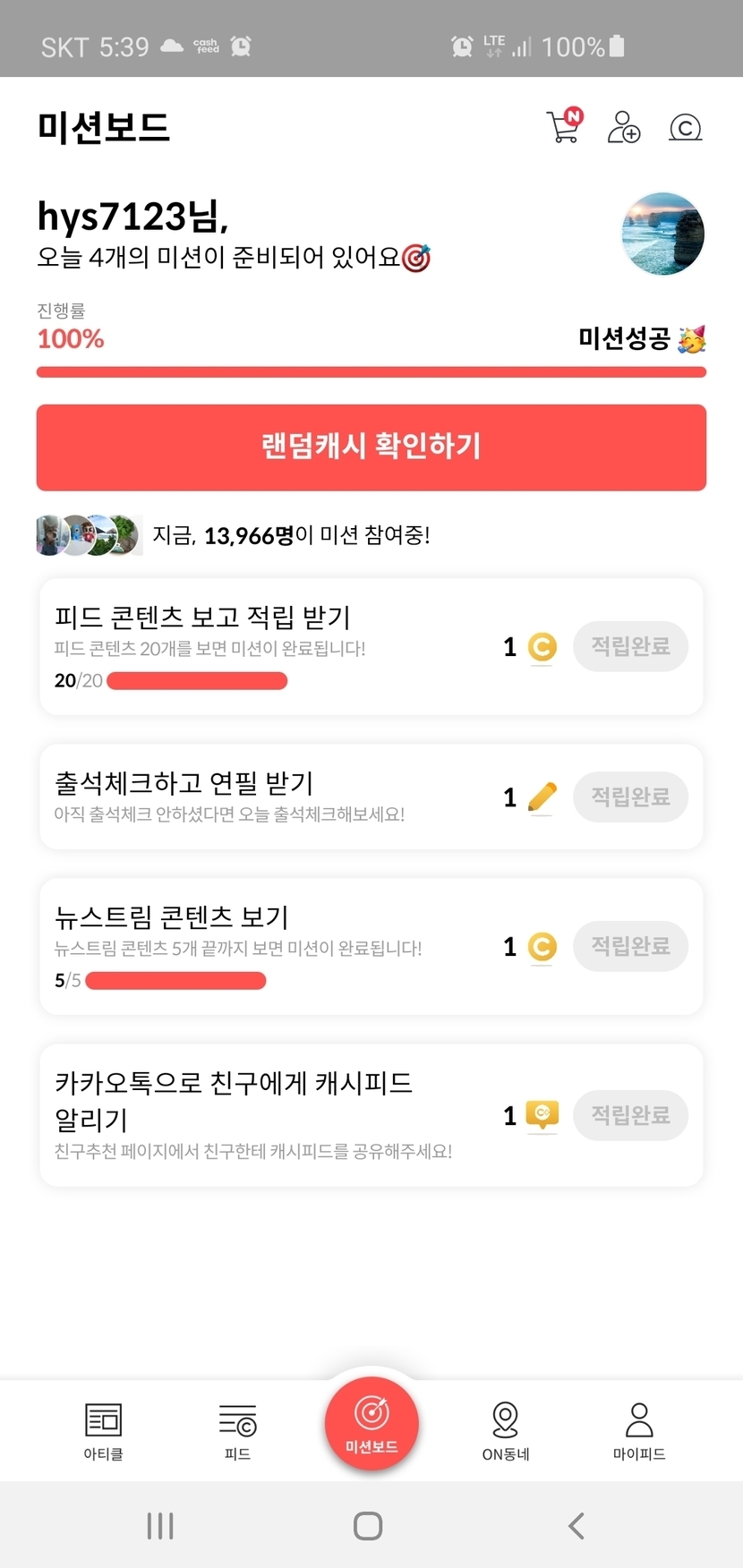Switch to the 피드 tab

pos(237,1430)
